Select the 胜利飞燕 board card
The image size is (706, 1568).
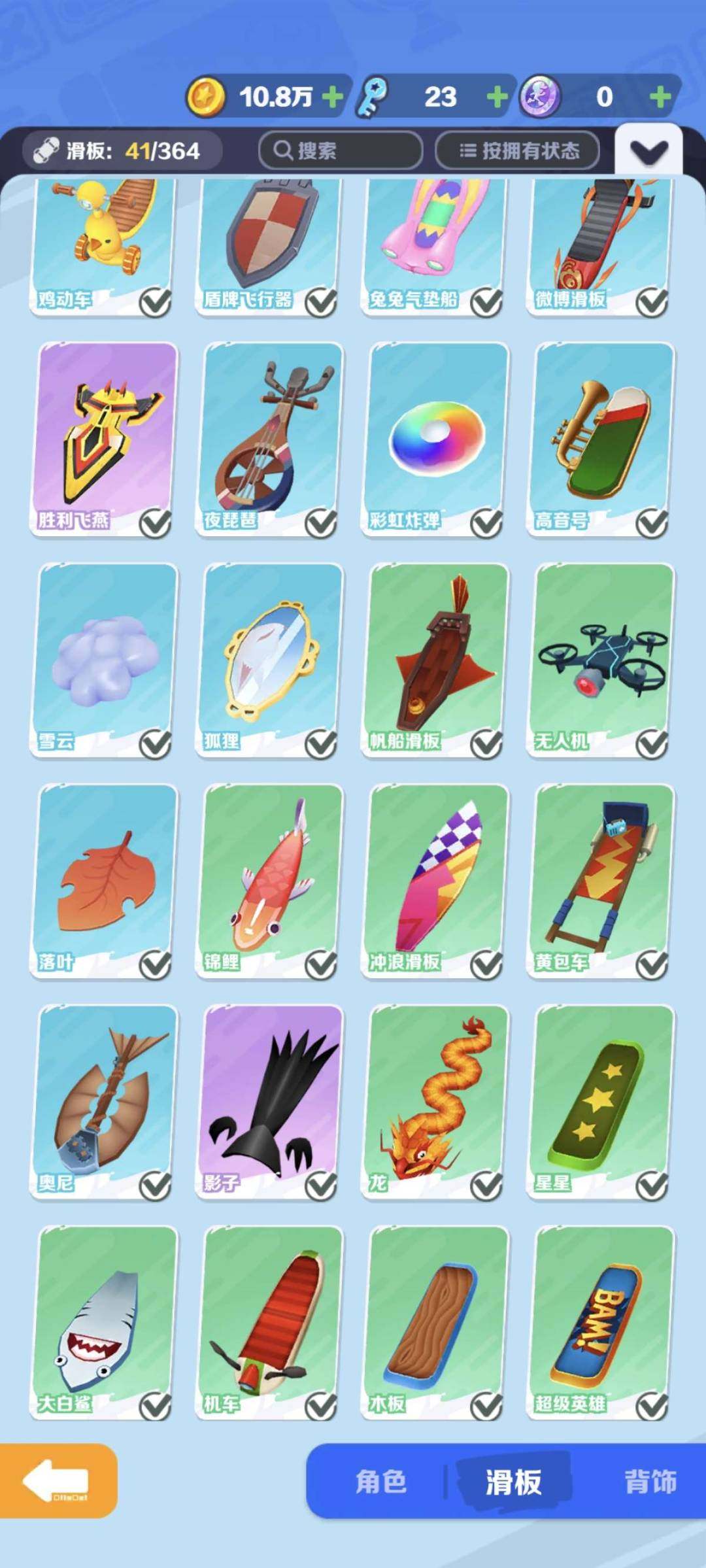point(105,438)
